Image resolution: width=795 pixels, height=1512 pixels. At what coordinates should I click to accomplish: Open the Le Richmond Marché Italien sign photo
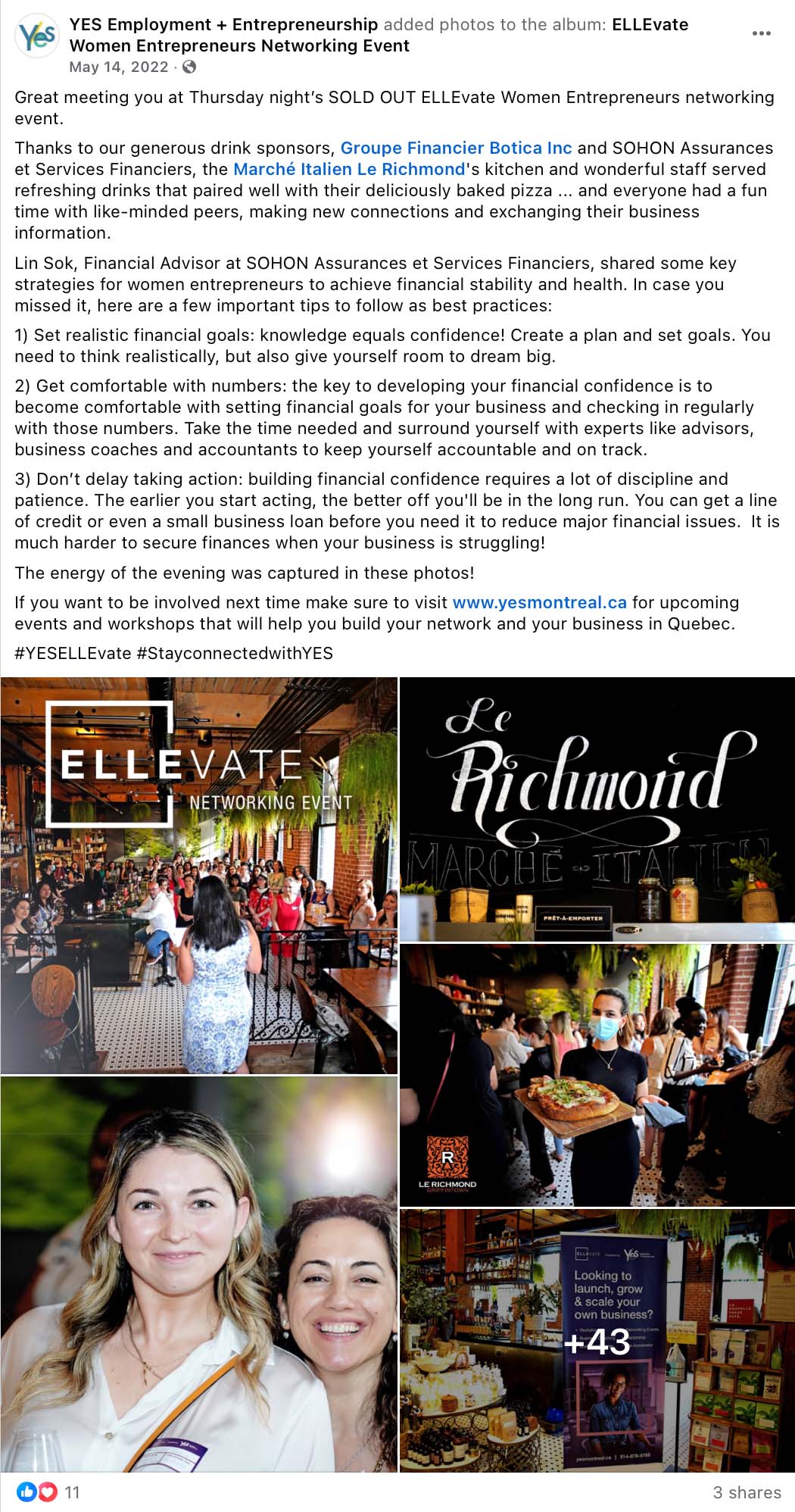597,808
